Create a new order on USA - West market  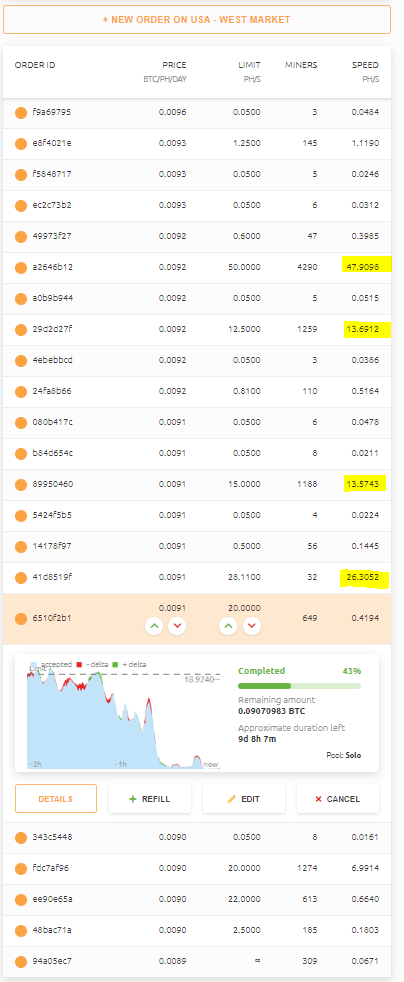coord(197,19)
